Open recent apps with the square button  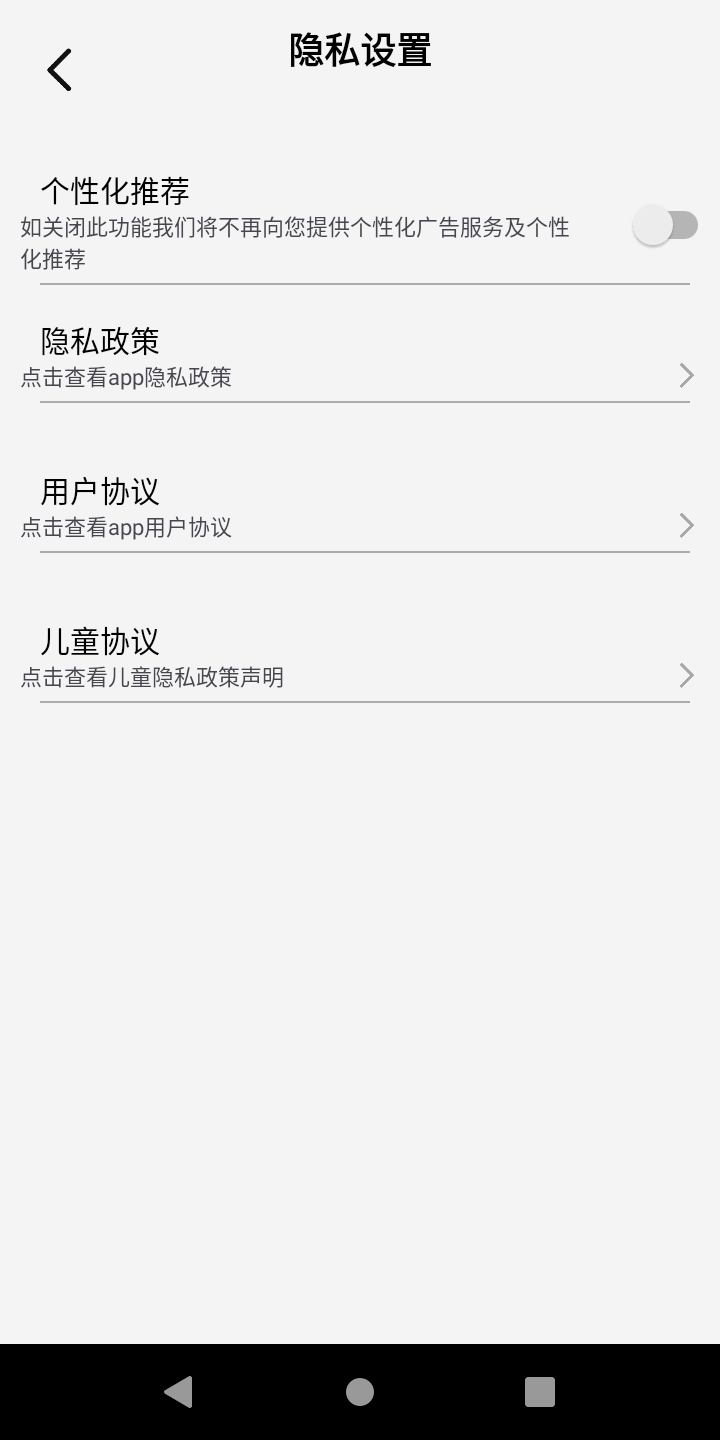coord(539,1390)
